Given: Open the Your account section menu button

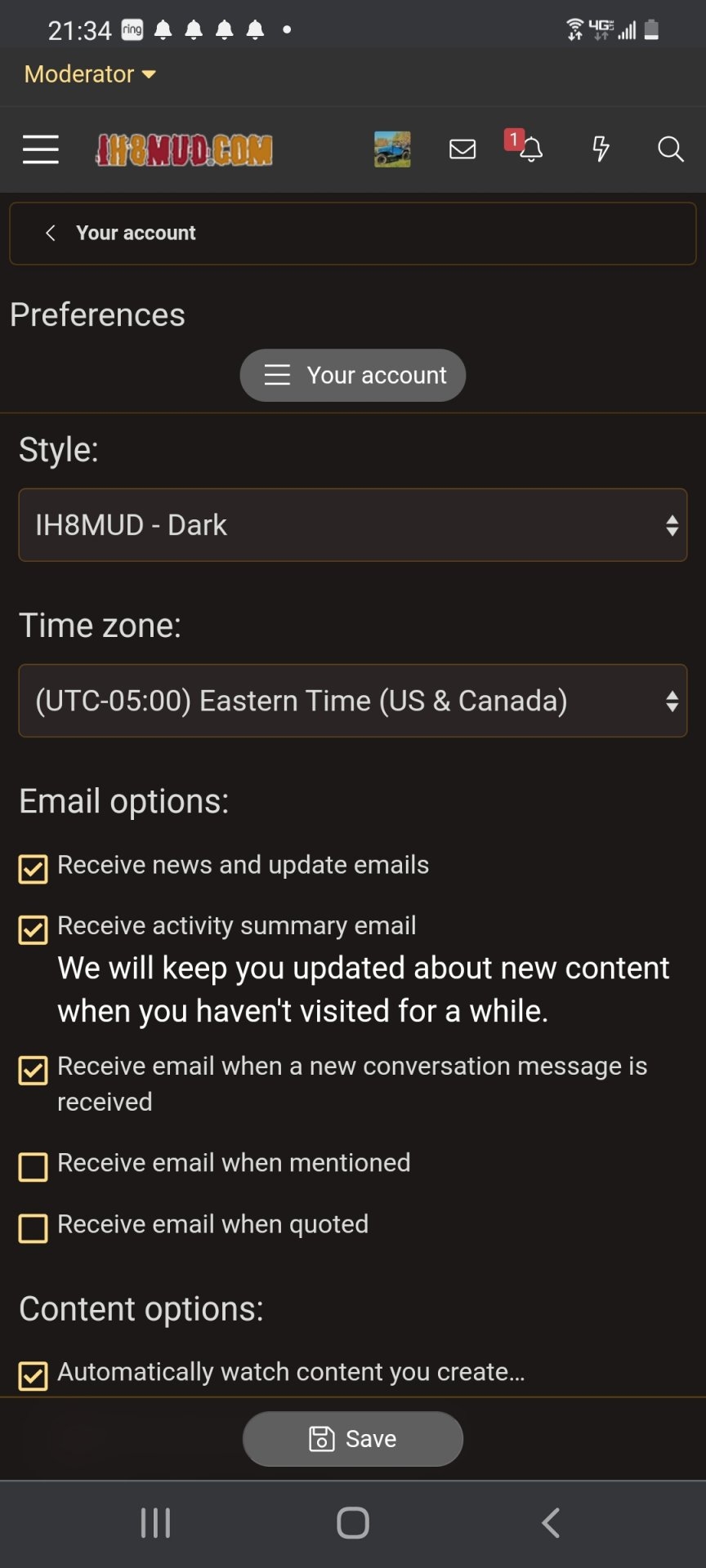Looking at the screenshot, I should click(x=353, y=375).
